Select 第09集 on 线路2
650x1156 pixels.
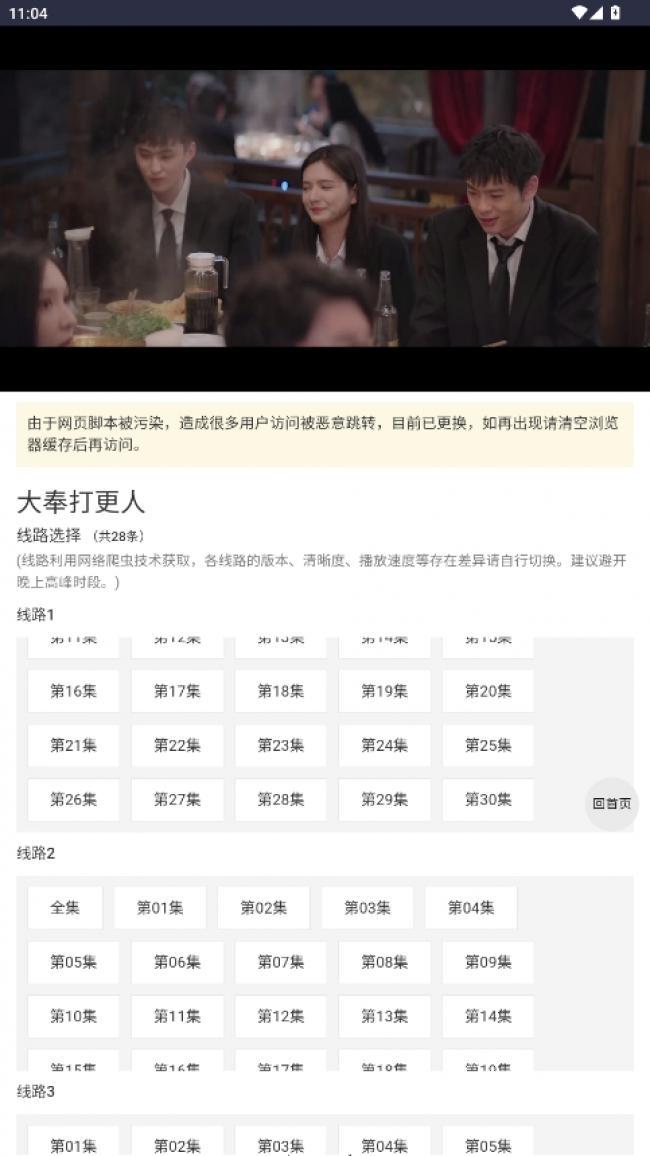pos(488,962)
